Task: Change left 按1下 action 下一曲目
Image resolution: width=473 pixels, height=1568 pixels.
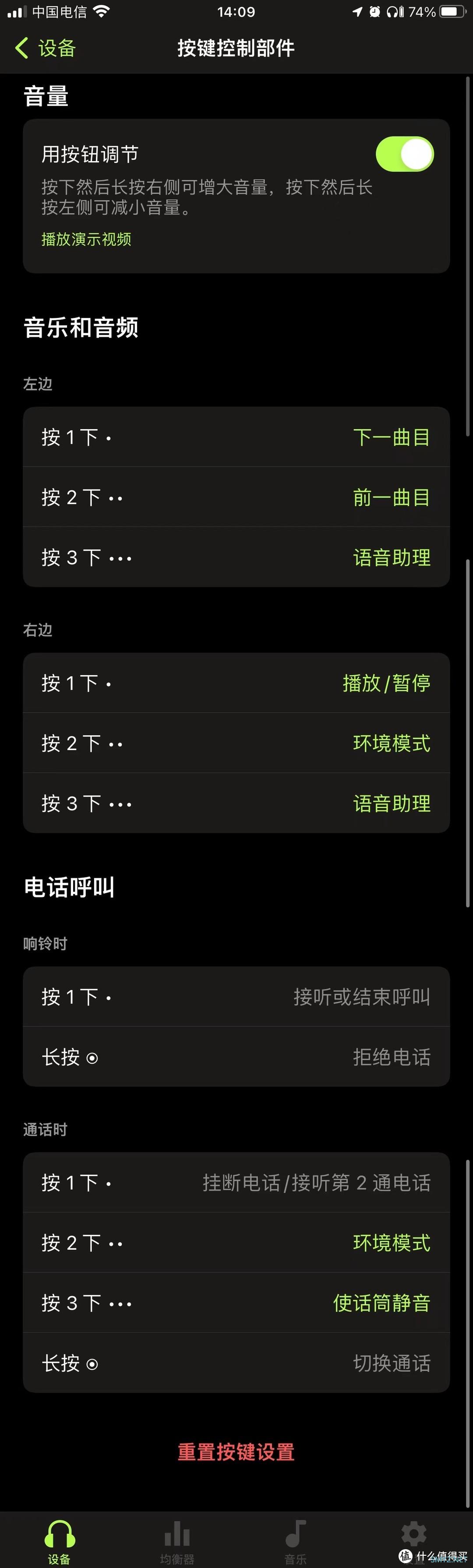Action: (391, 437)
